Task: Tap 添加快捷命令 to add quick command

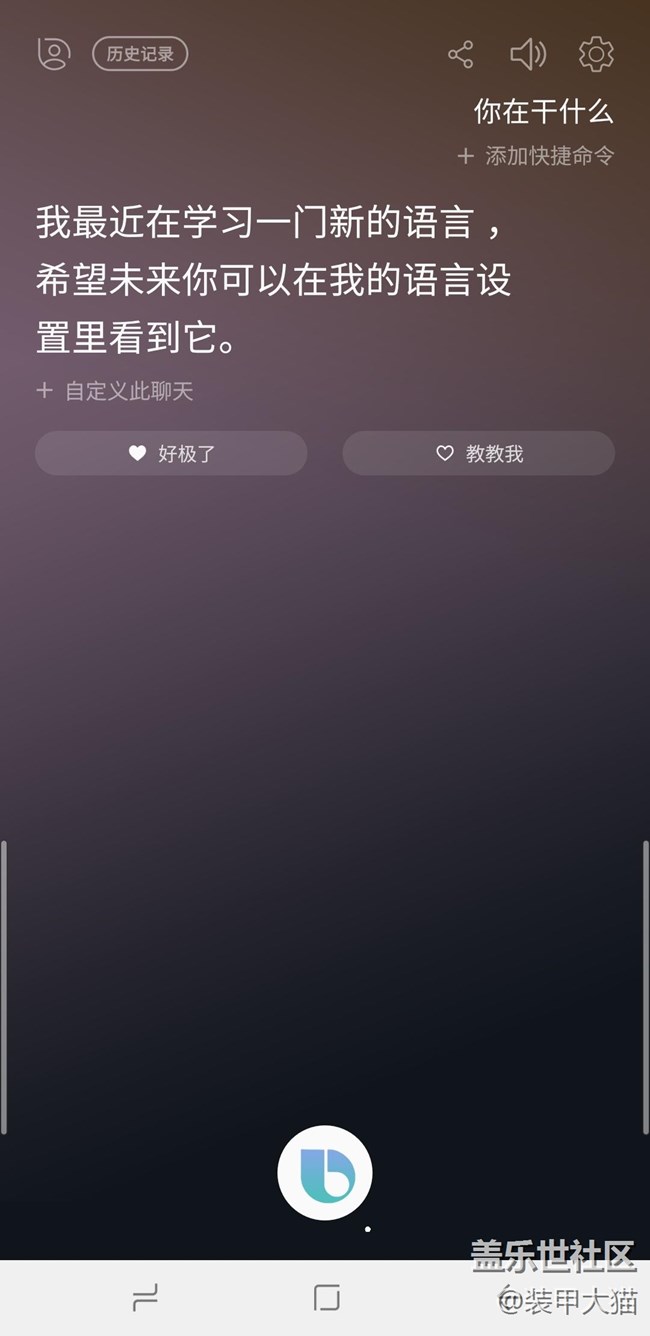Action: [535, 156]
